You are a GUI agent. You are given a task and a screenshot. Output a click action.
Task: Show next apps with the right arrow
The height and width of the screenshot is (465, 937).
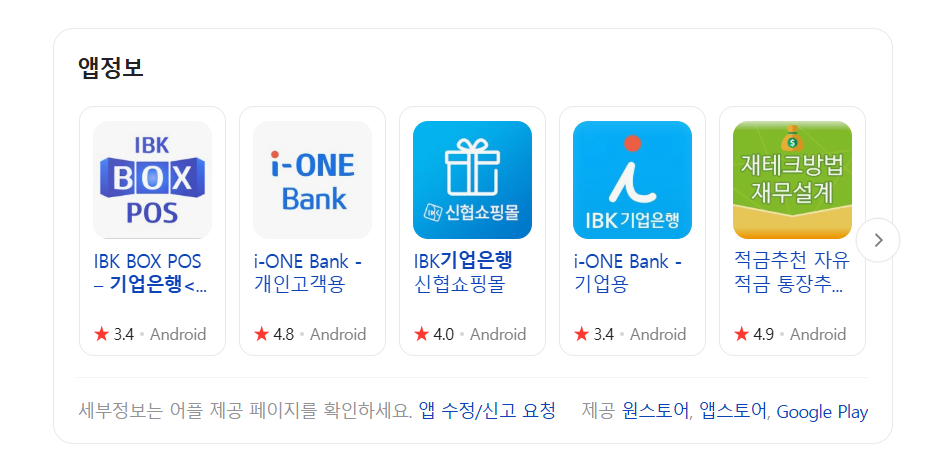878,240
